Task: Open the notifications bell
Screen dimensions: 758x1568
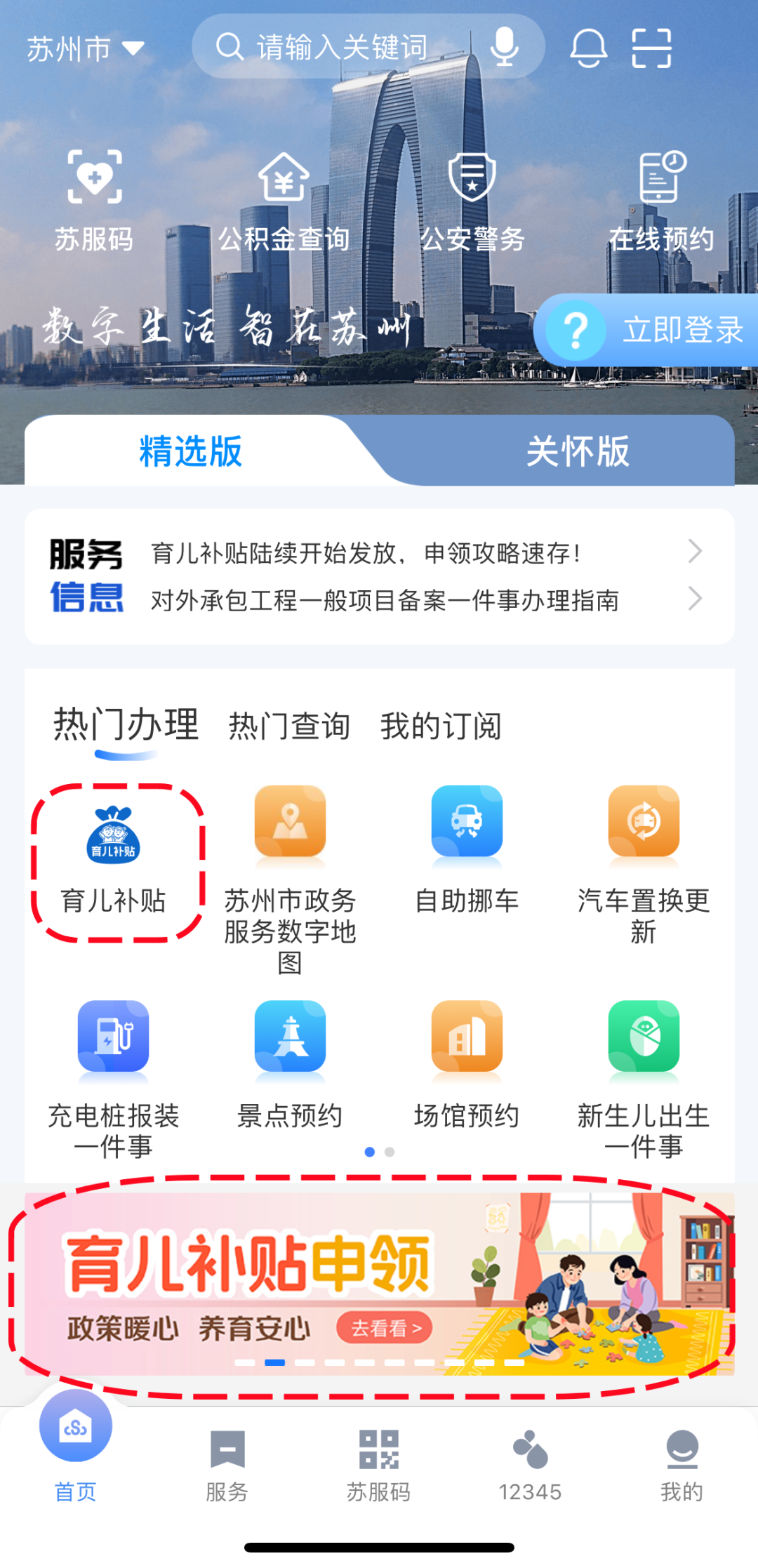Action: pos(588,48)
